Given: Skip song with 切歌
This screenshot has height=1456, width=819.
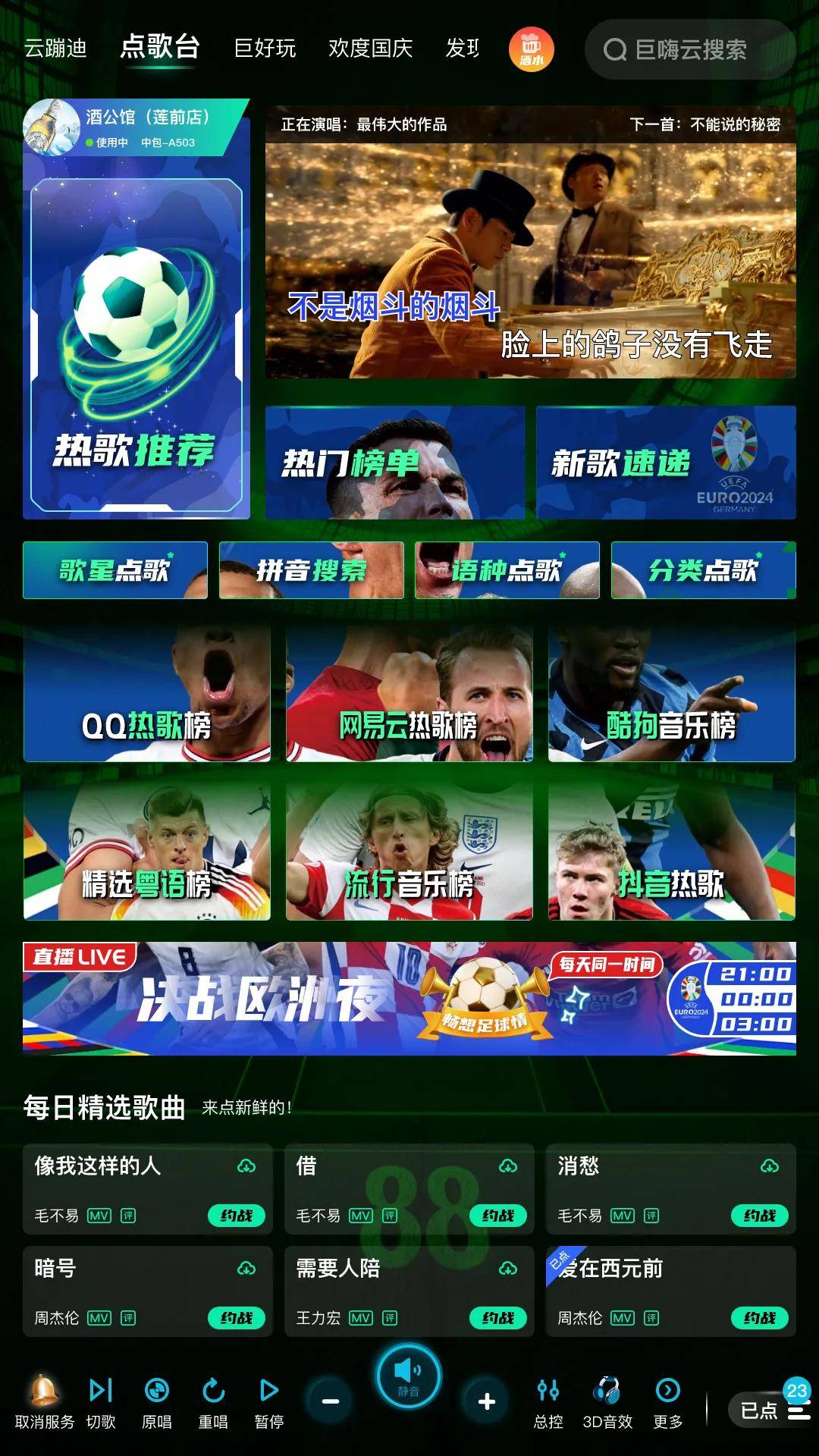Looking at the screenshot, I should click(x=101, y=1401).
